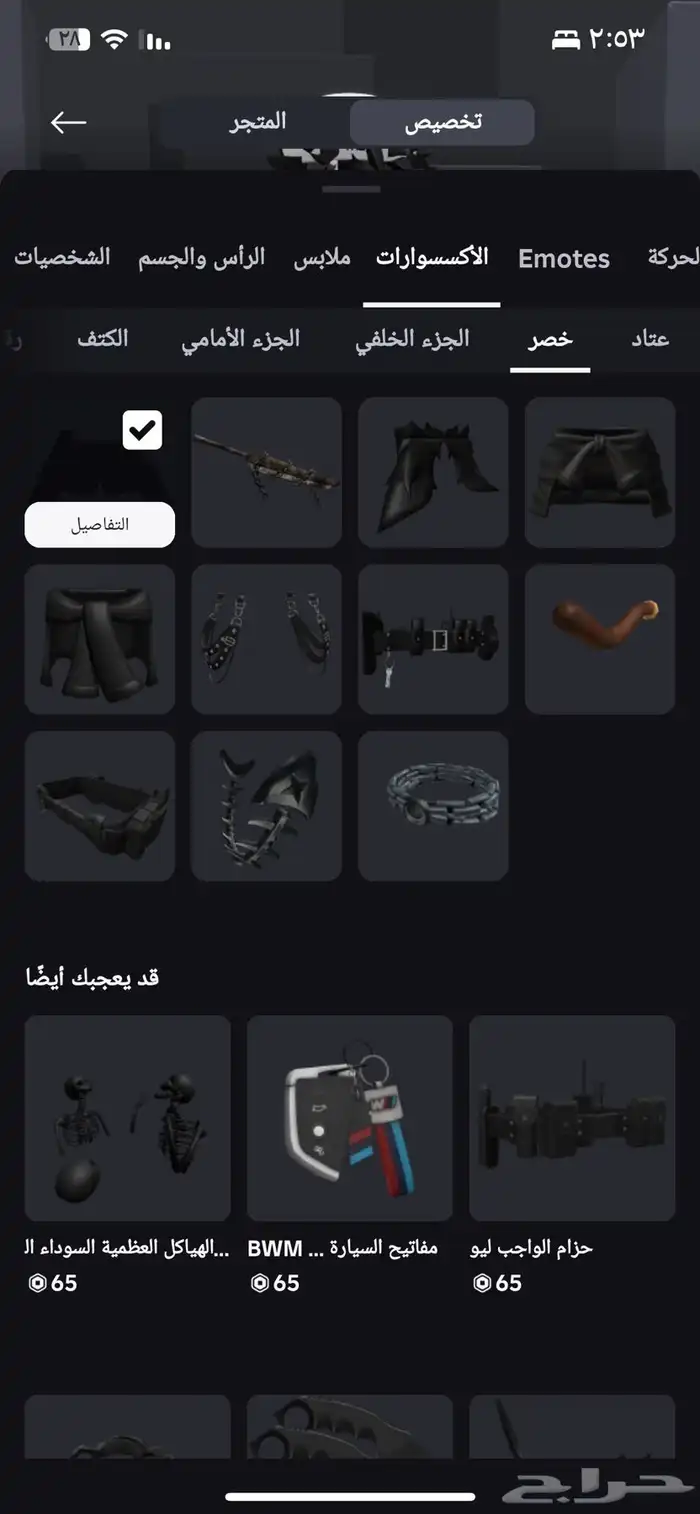This screenshot has height=1514, width=700.
Task: Select the تخصيص tab
Action: point(442,122)
